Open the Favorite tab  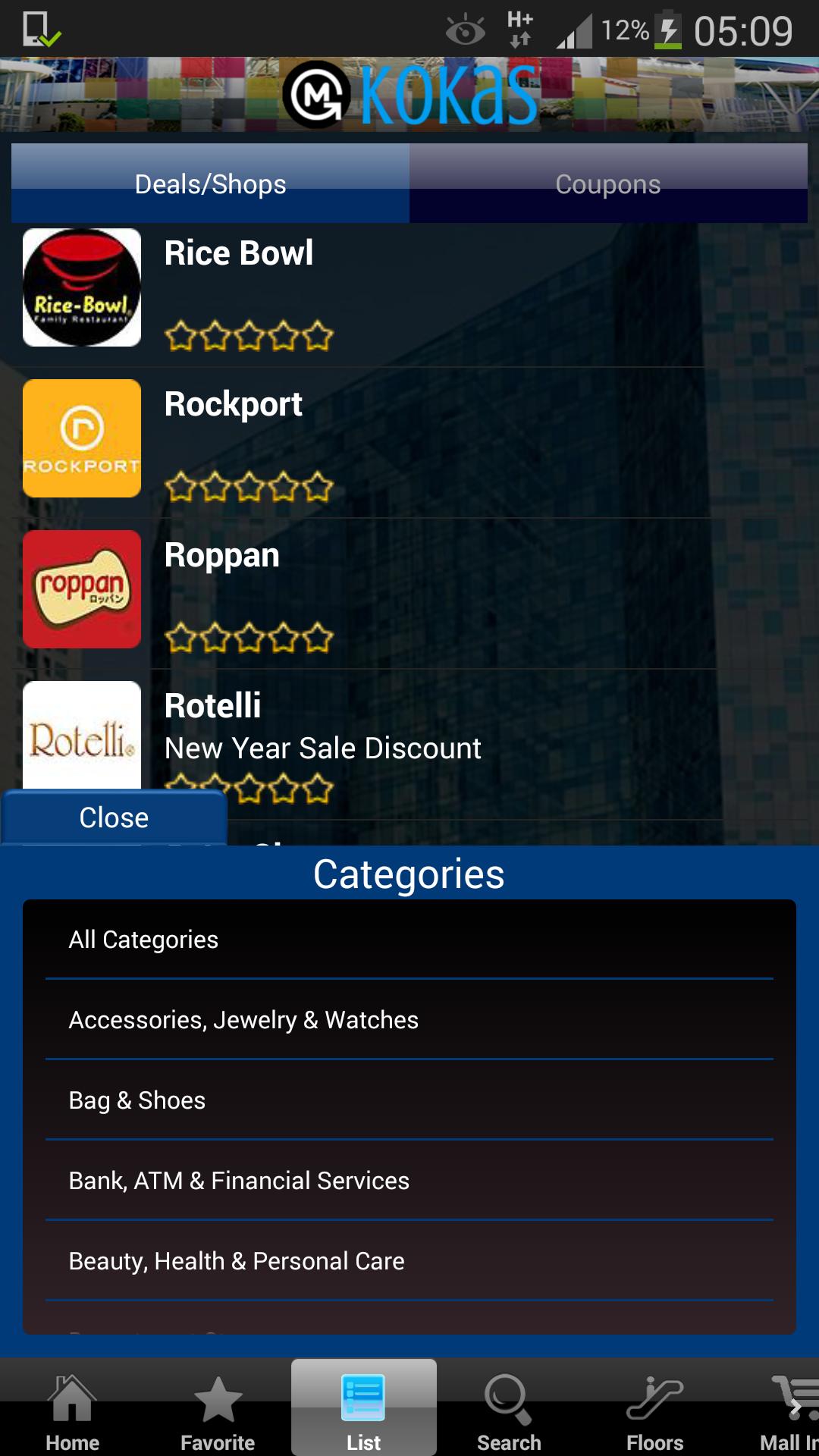click(x=218, y=1412)
